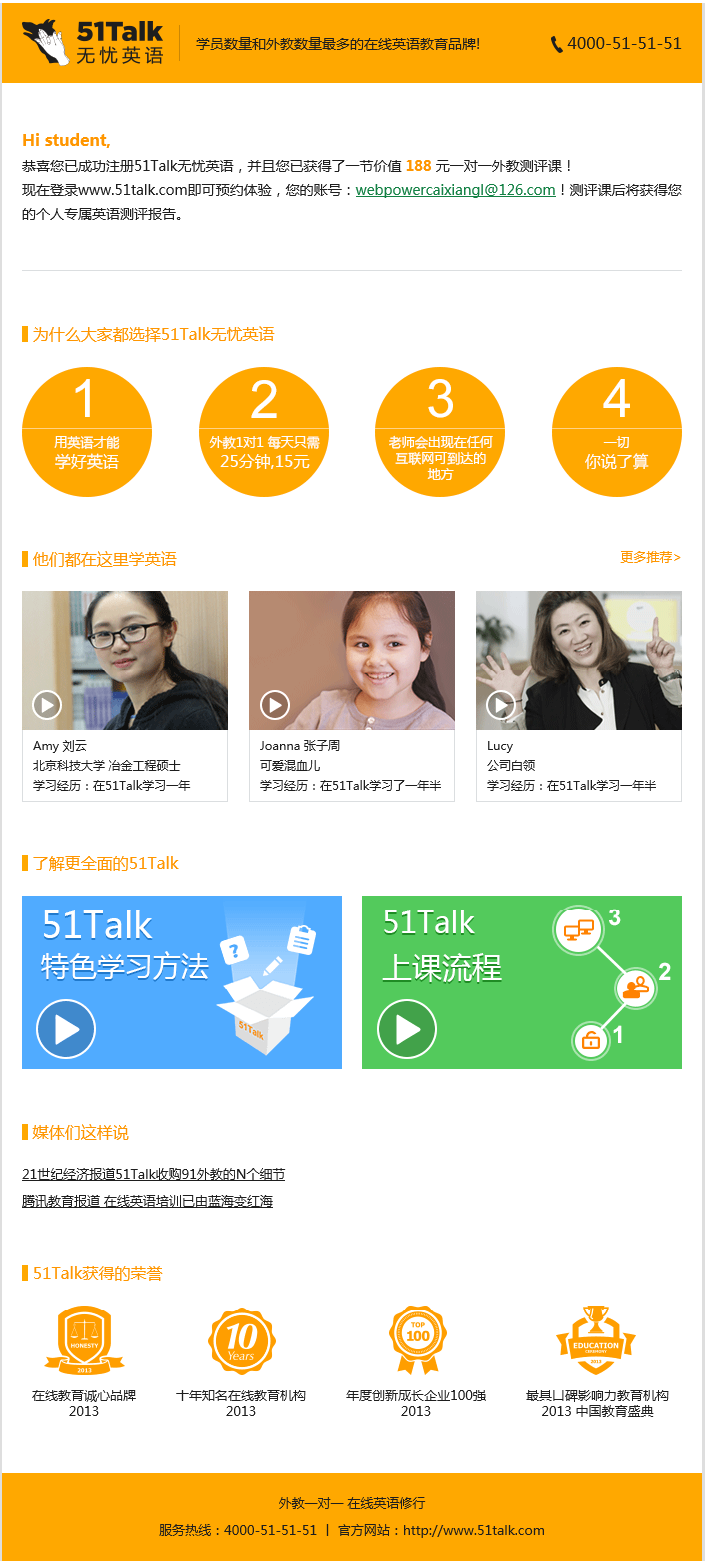Open the 腾讯教育报道 article link

coord(147,1201)
